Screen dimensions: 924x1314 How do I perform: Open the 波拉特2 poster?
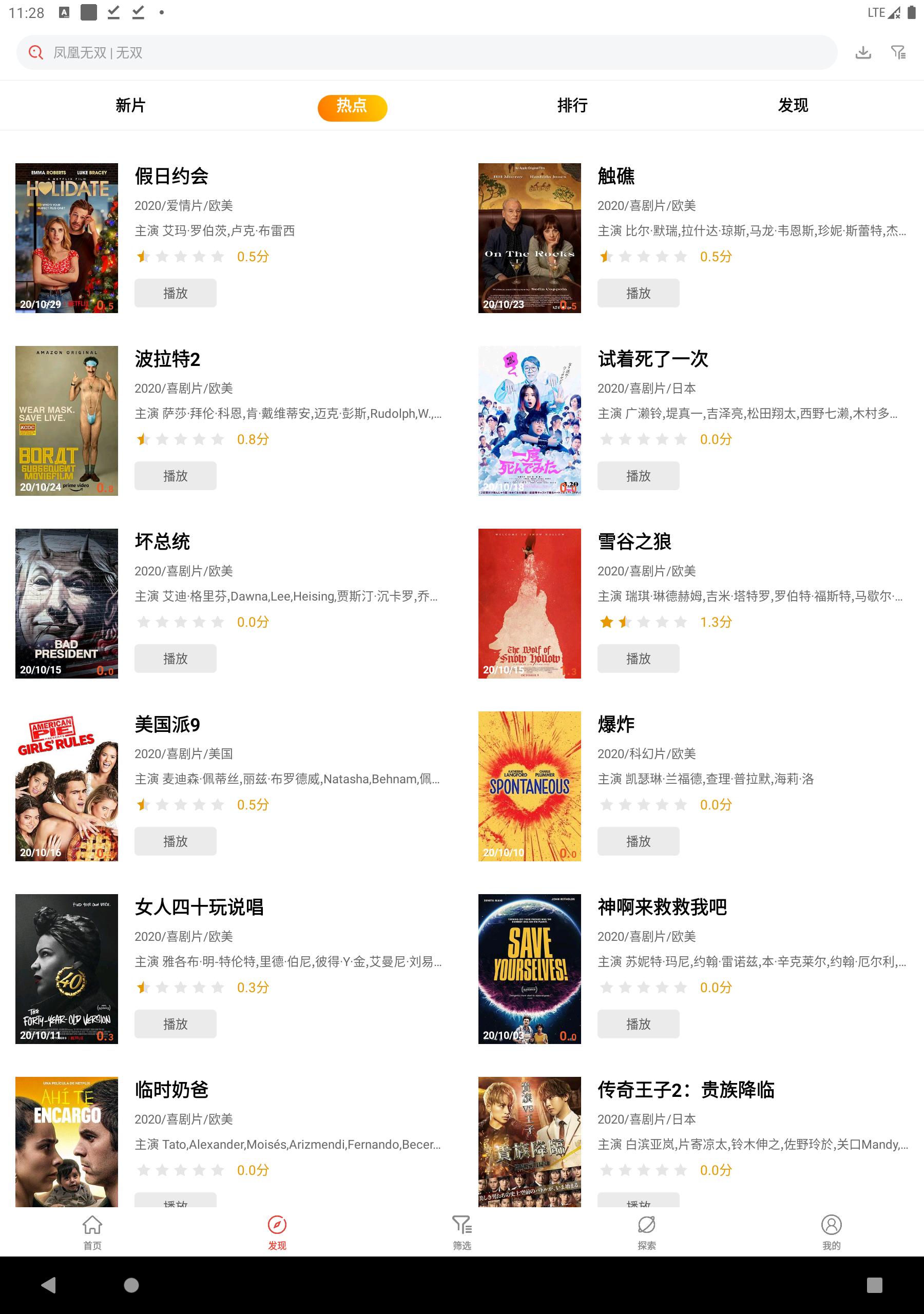tap(66, 421)
